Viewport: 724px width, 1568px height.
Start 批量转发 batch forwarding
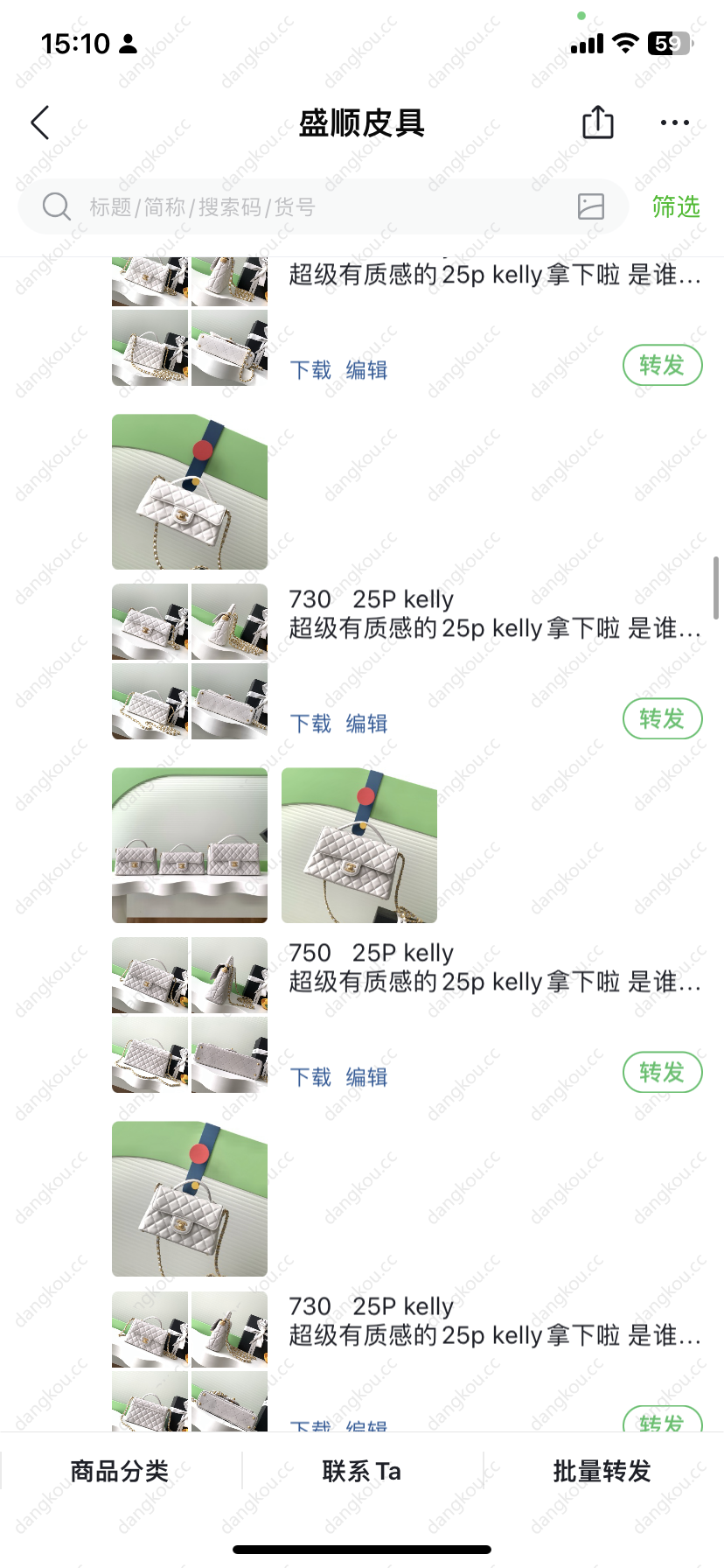click(x=602, y=1471)
